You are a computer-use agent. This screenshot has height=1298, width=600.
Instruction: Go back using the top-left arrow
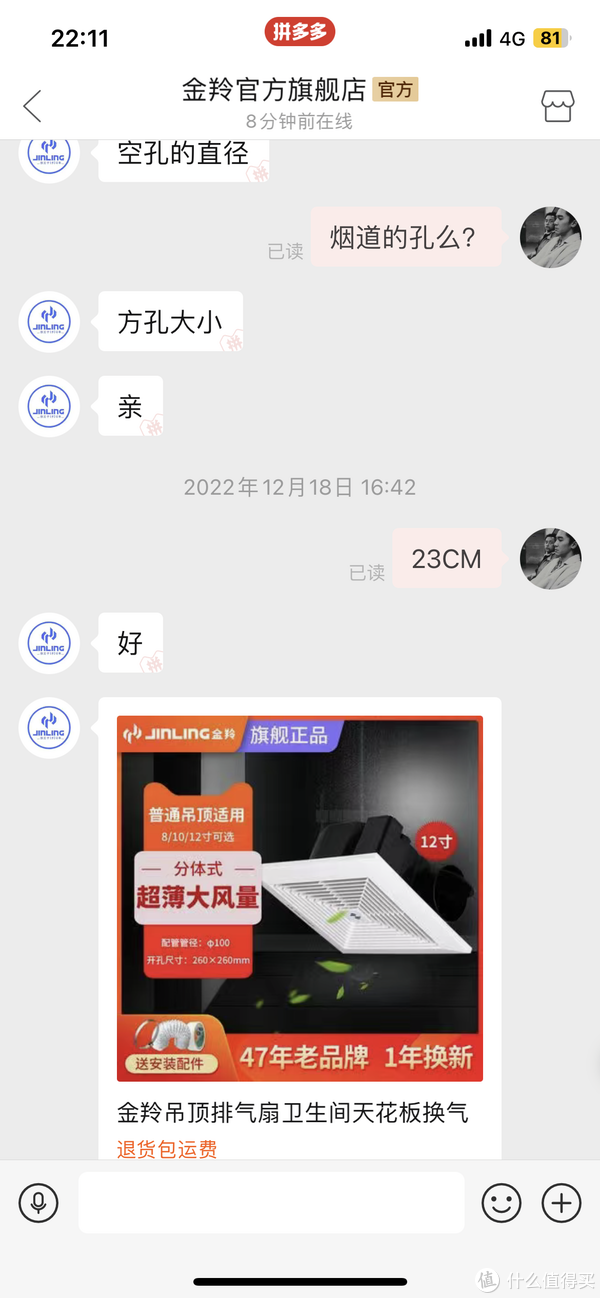[x=32, y=106]
